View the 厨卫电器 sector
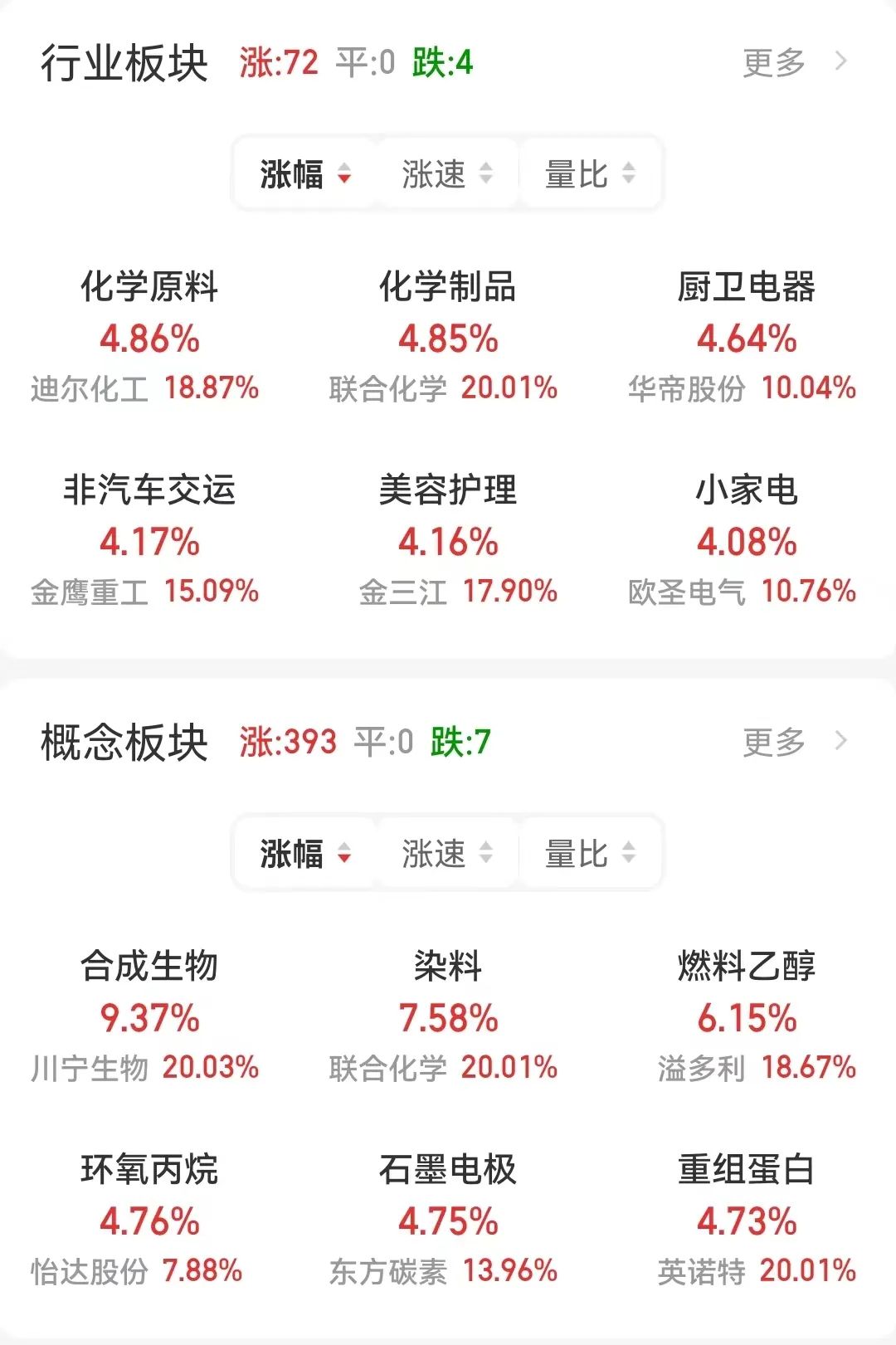 pyautogui.click(x=746, y=337)
